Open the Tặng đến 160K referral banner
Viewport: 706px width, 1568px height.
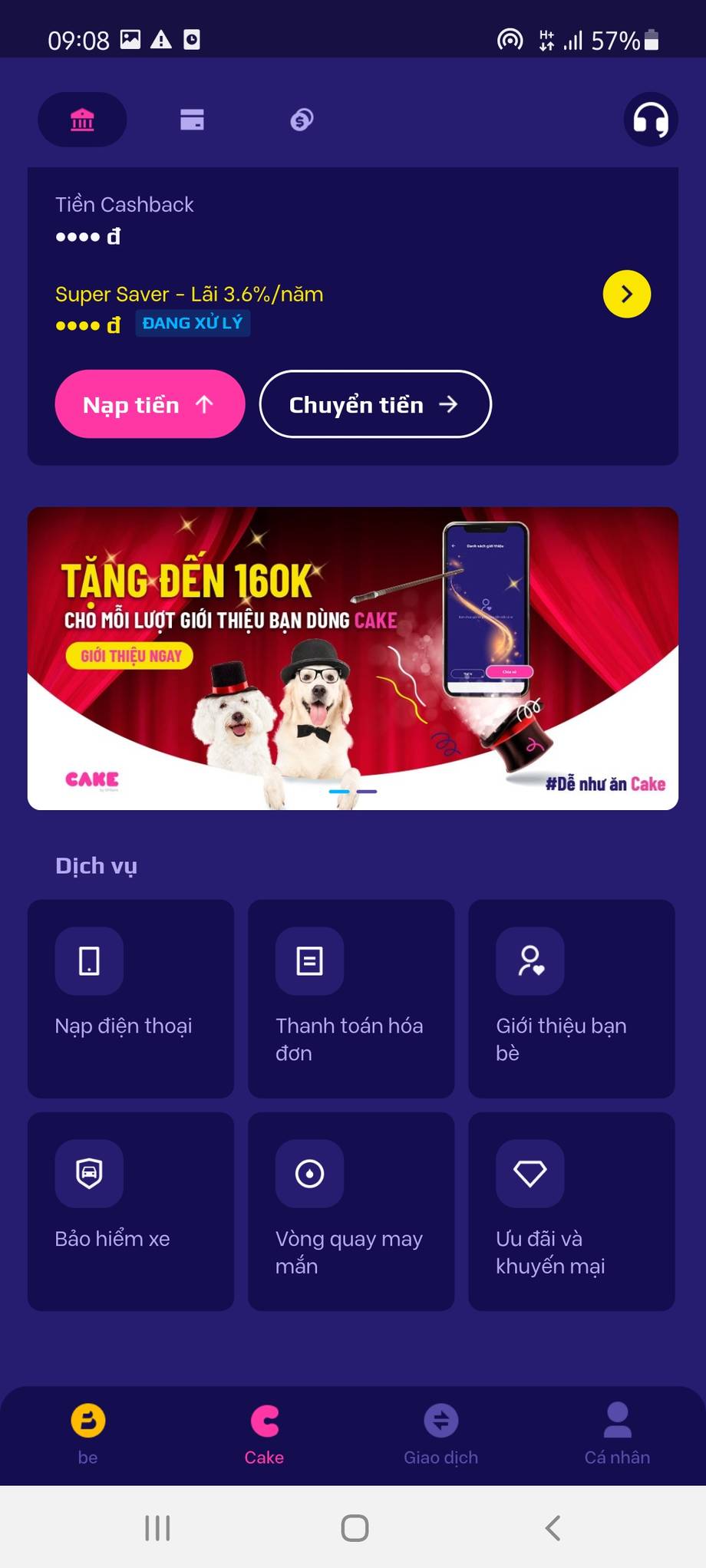353,657
